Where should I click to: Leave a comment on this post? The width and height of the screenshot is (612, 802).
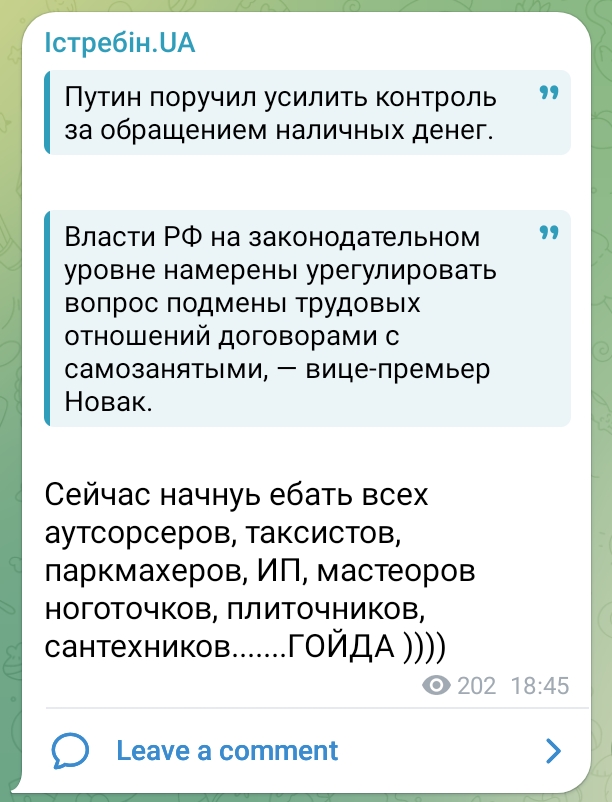click(x=226, y=750)
